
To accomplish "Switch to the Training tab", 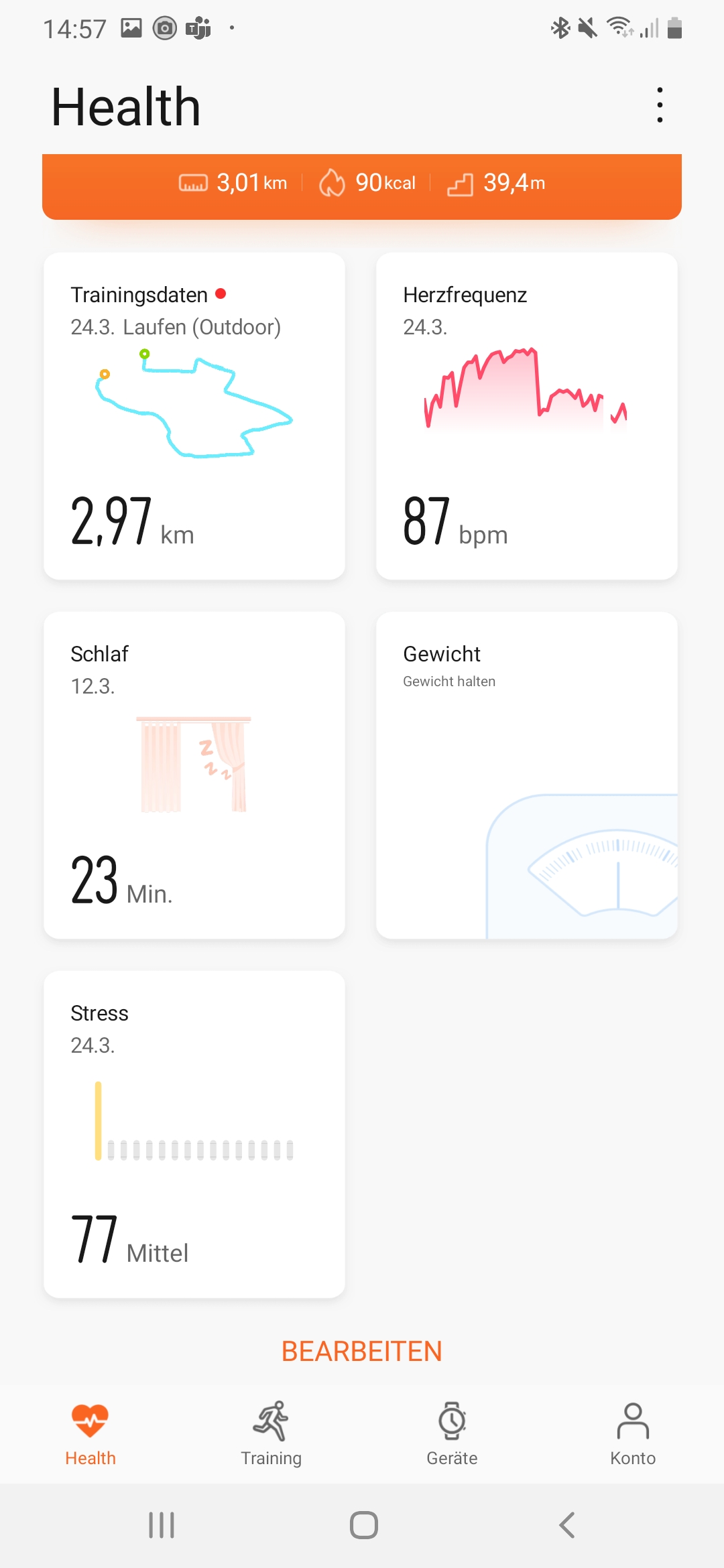I will coord(271,1434).
